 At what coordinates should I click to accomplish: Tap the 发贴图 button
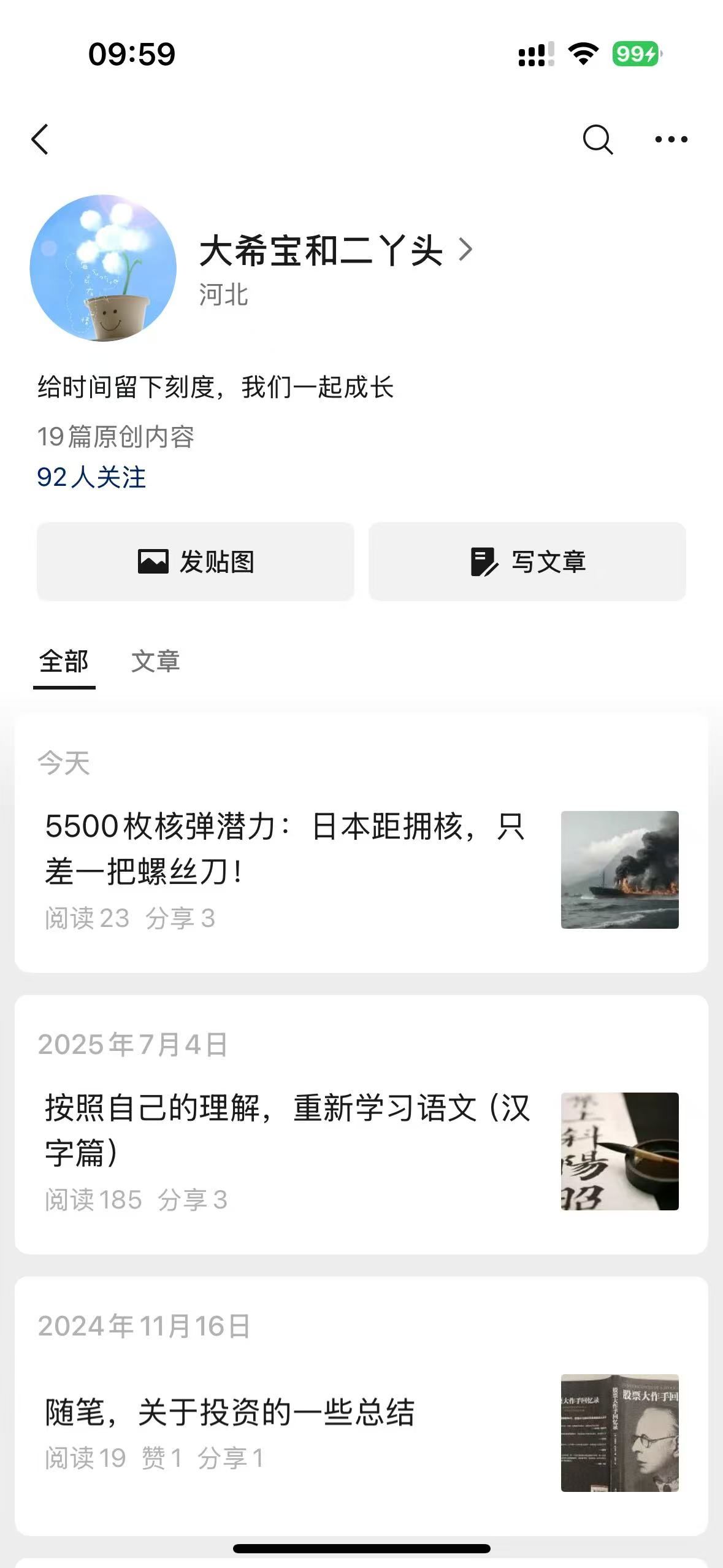pos(196,561)
